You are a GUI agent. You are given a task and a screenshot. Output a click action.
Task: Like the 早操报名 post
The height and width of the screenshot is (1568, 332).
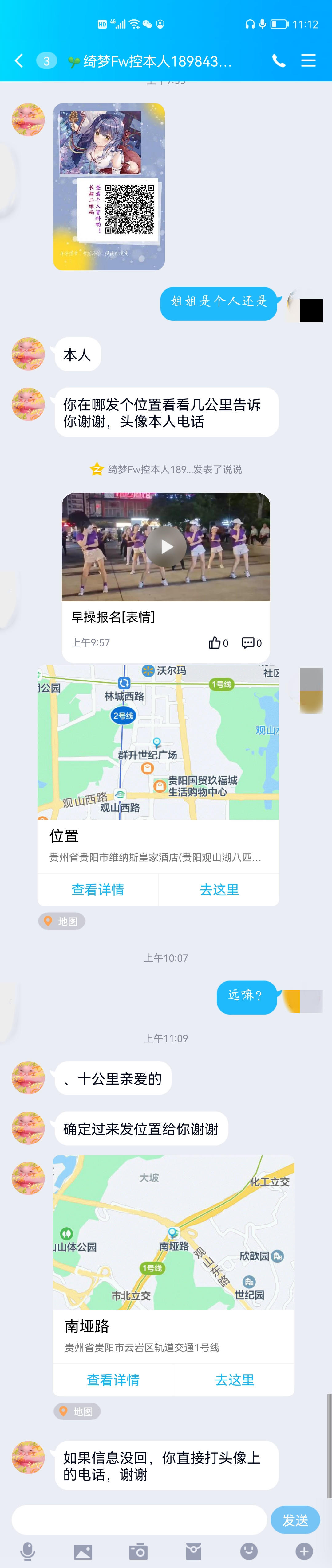217,643
